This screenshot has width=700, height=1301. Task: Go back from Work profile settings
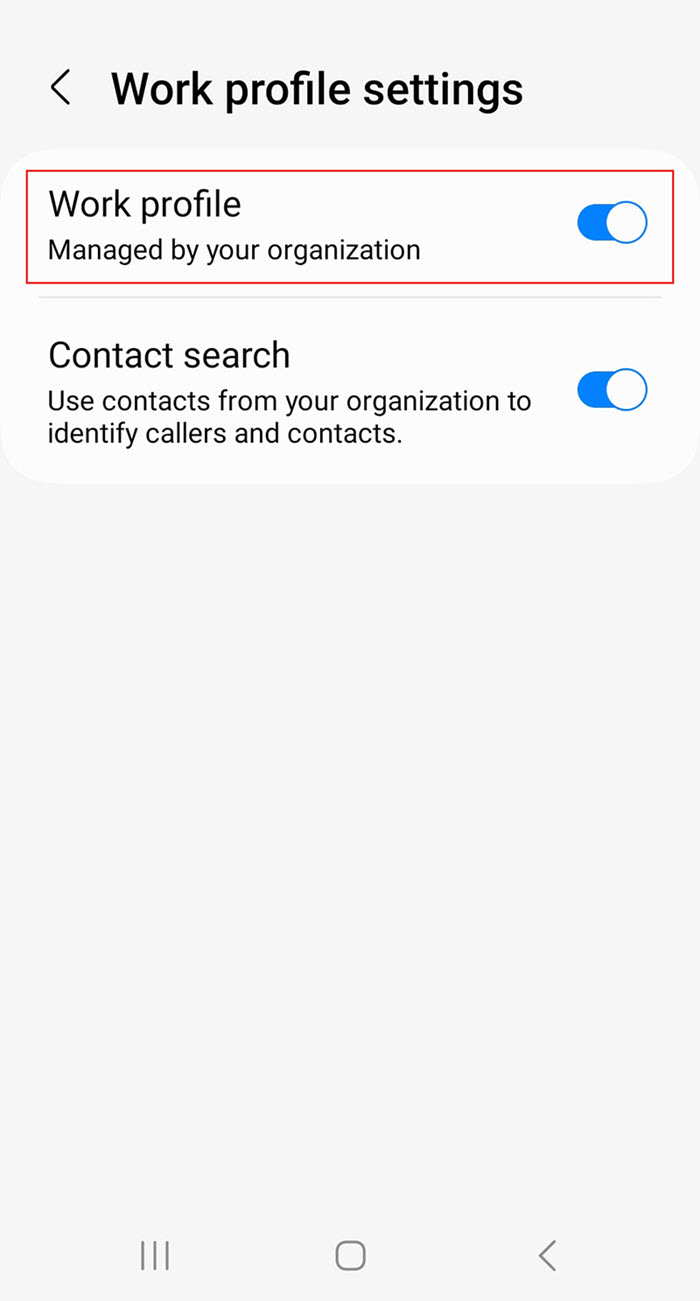tap(61, 88)
